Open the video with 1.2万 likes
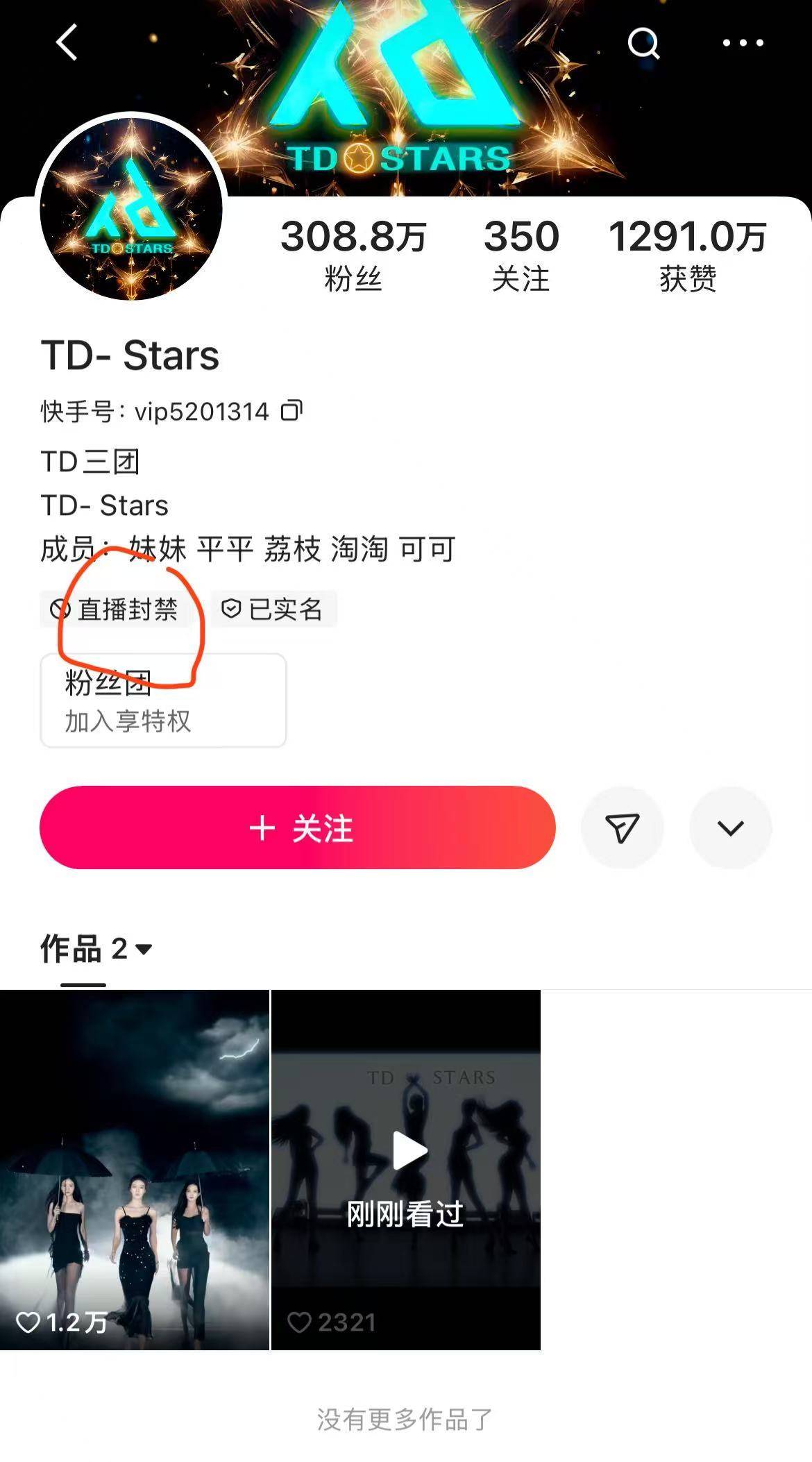The height and width of the screenshot is (1462, 812). pos(134,1170)
